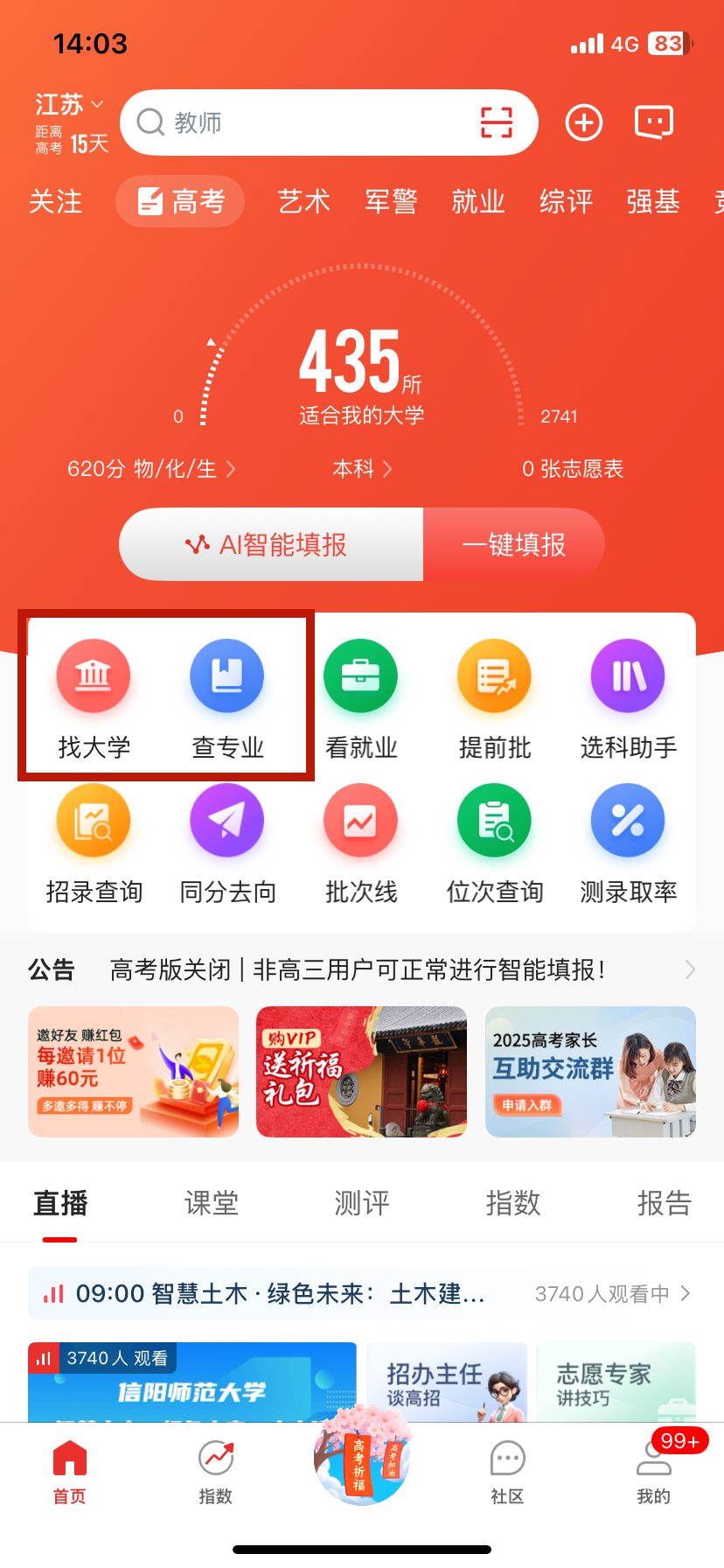Switch to the 艺术 top tab
724x1568 pixels.
[x=303, y=202]
